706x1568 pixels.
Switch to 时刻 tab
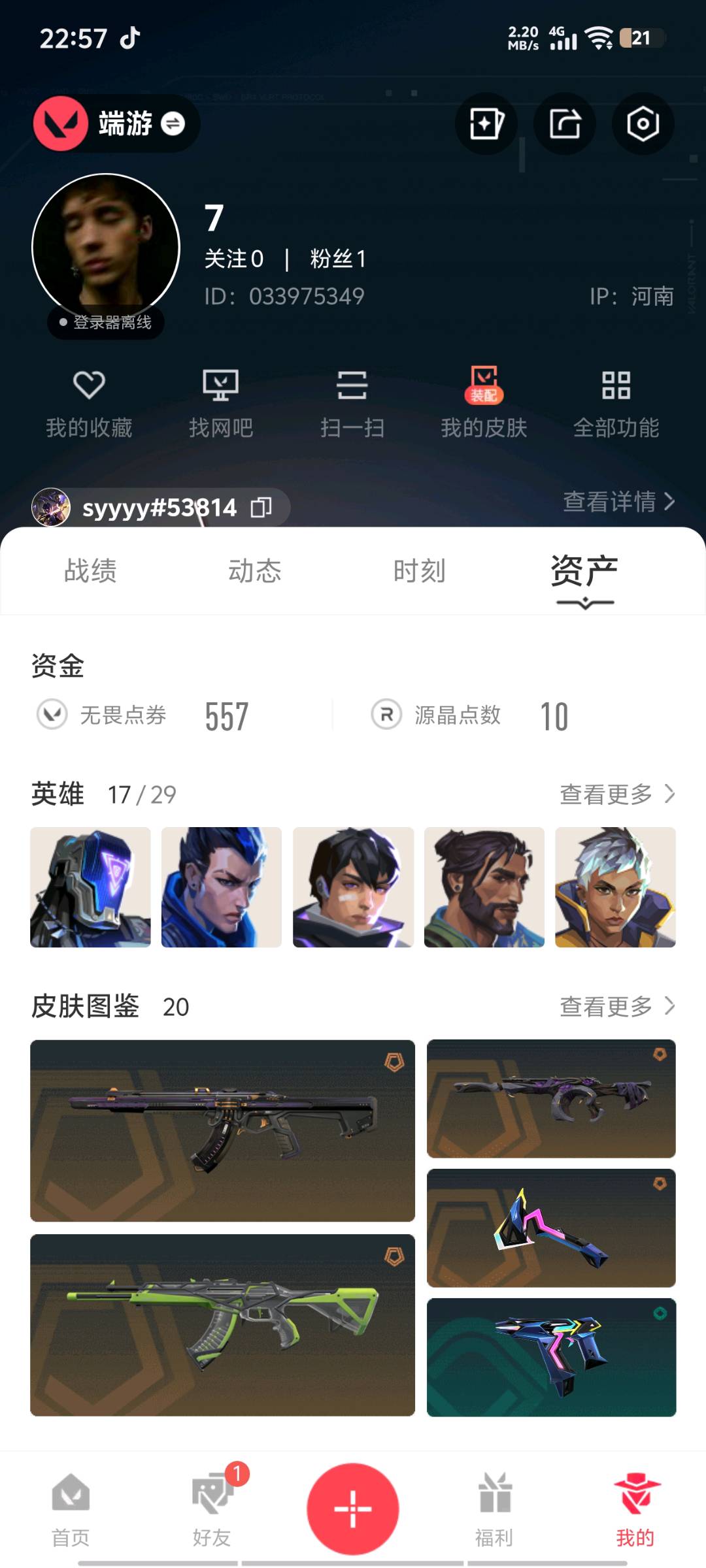tap(419, 571)
